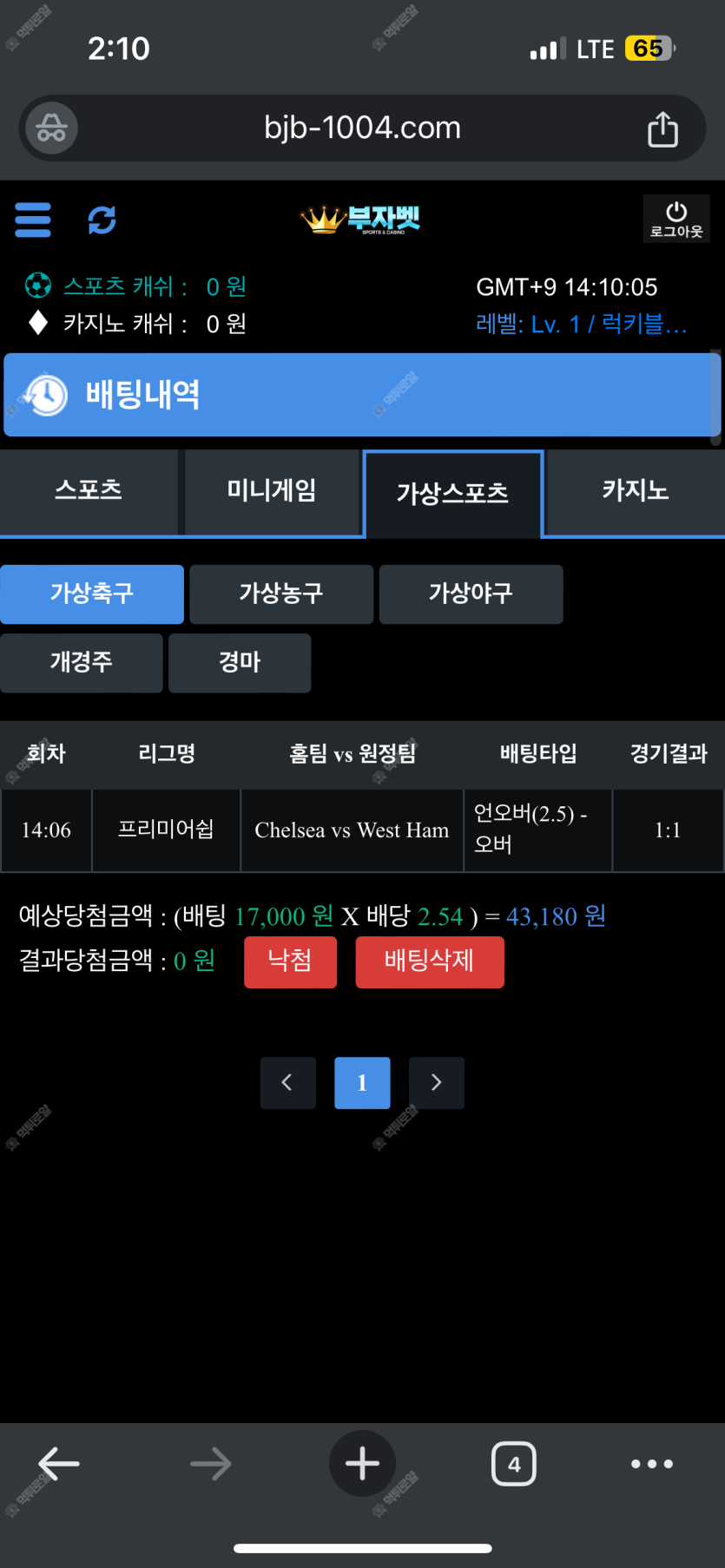The width and height of the screenshot is (725, 1568).
Task: Go to the next page arrow
Action: click(437, 1082)
